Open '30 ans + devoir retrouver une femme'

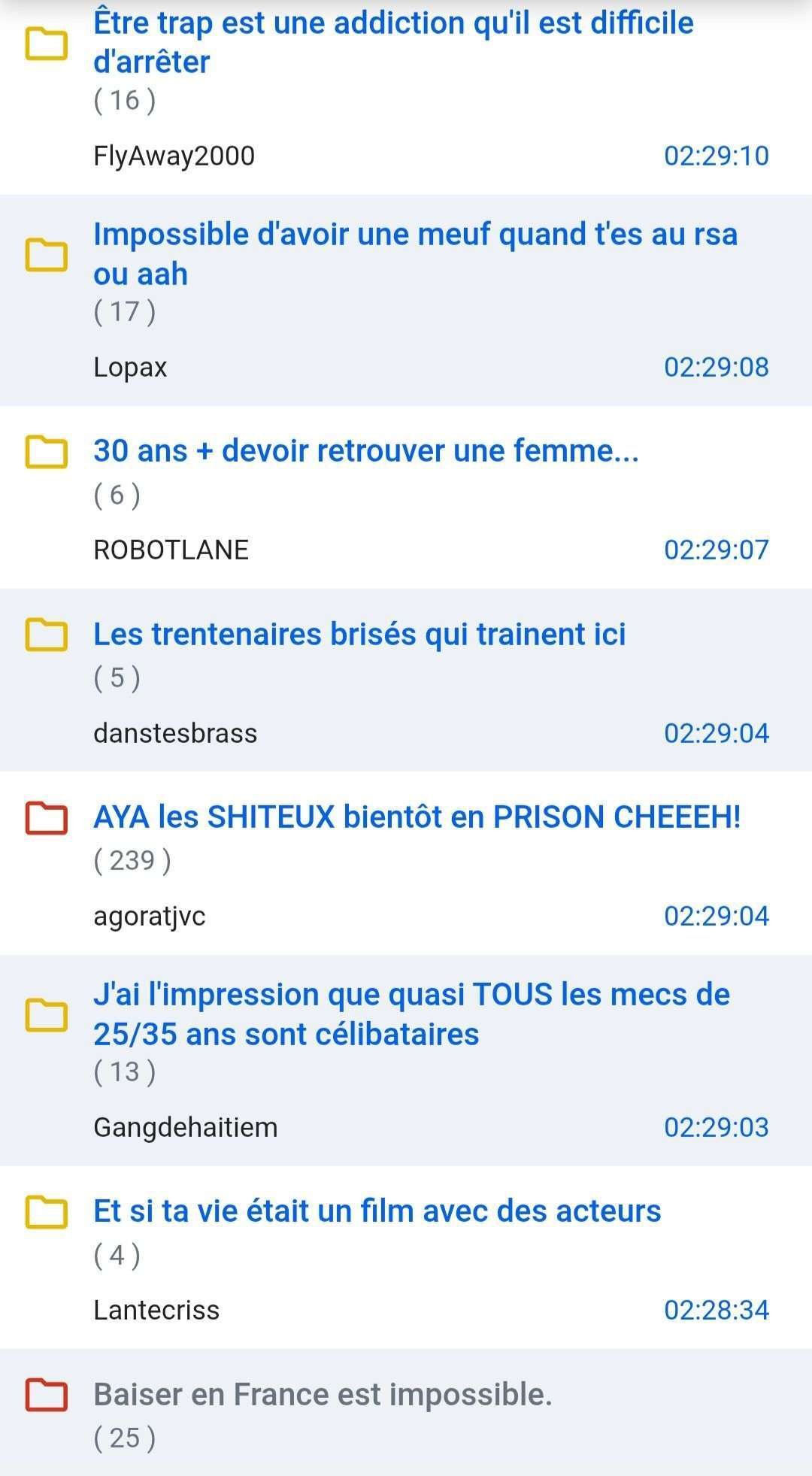(x=365, y=451)
